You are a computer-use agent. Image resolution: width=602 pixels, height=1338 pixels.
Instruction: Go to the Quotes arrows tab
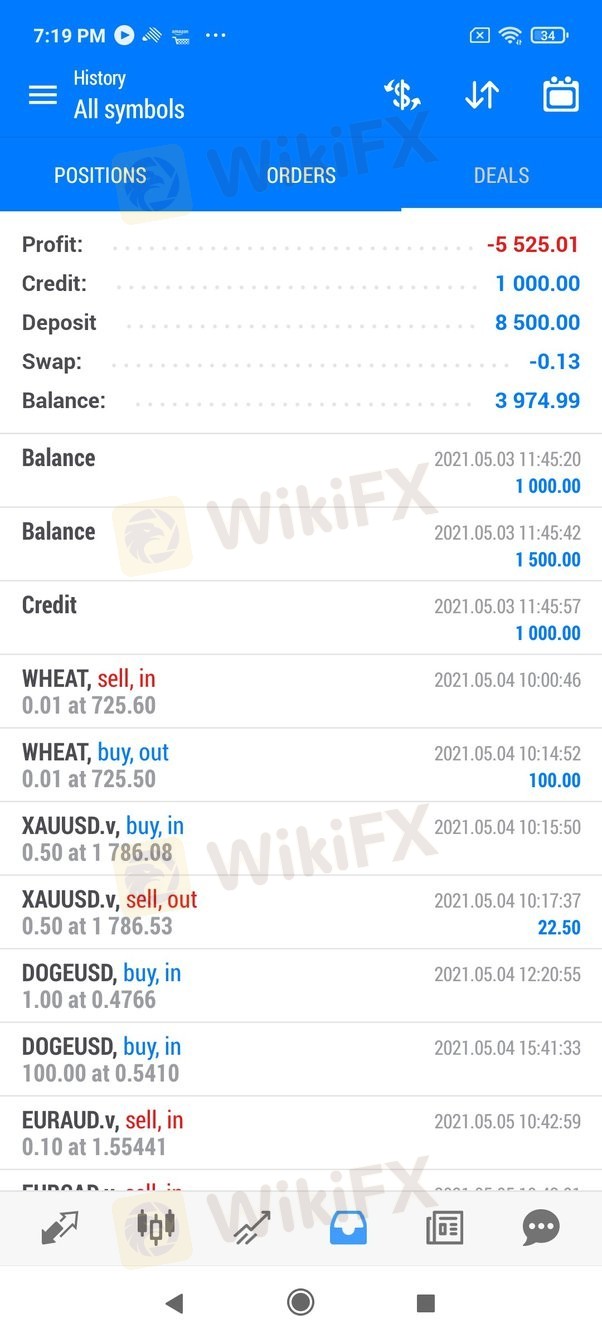click(60, 1227)
